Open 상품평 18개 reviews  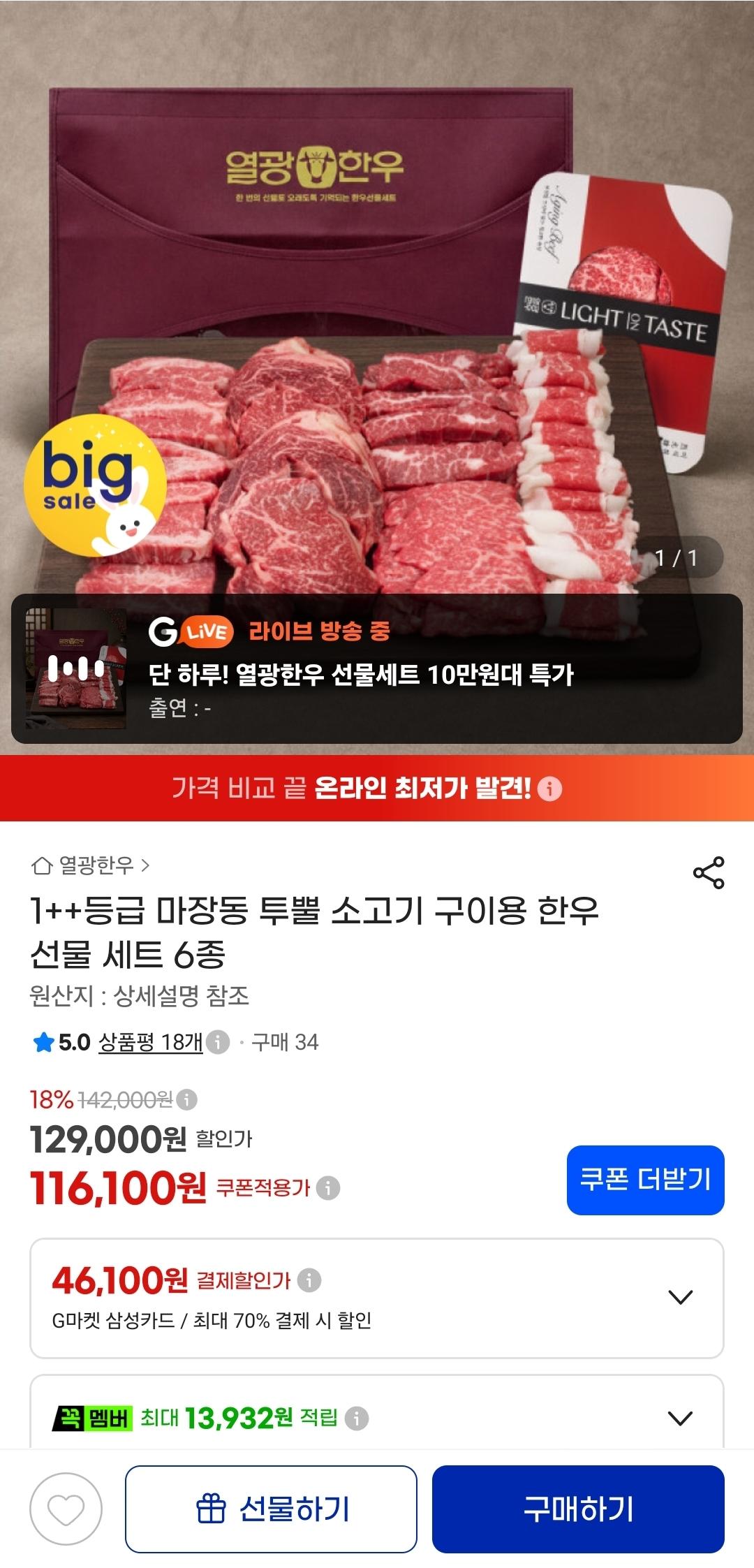coord(151,1042)
